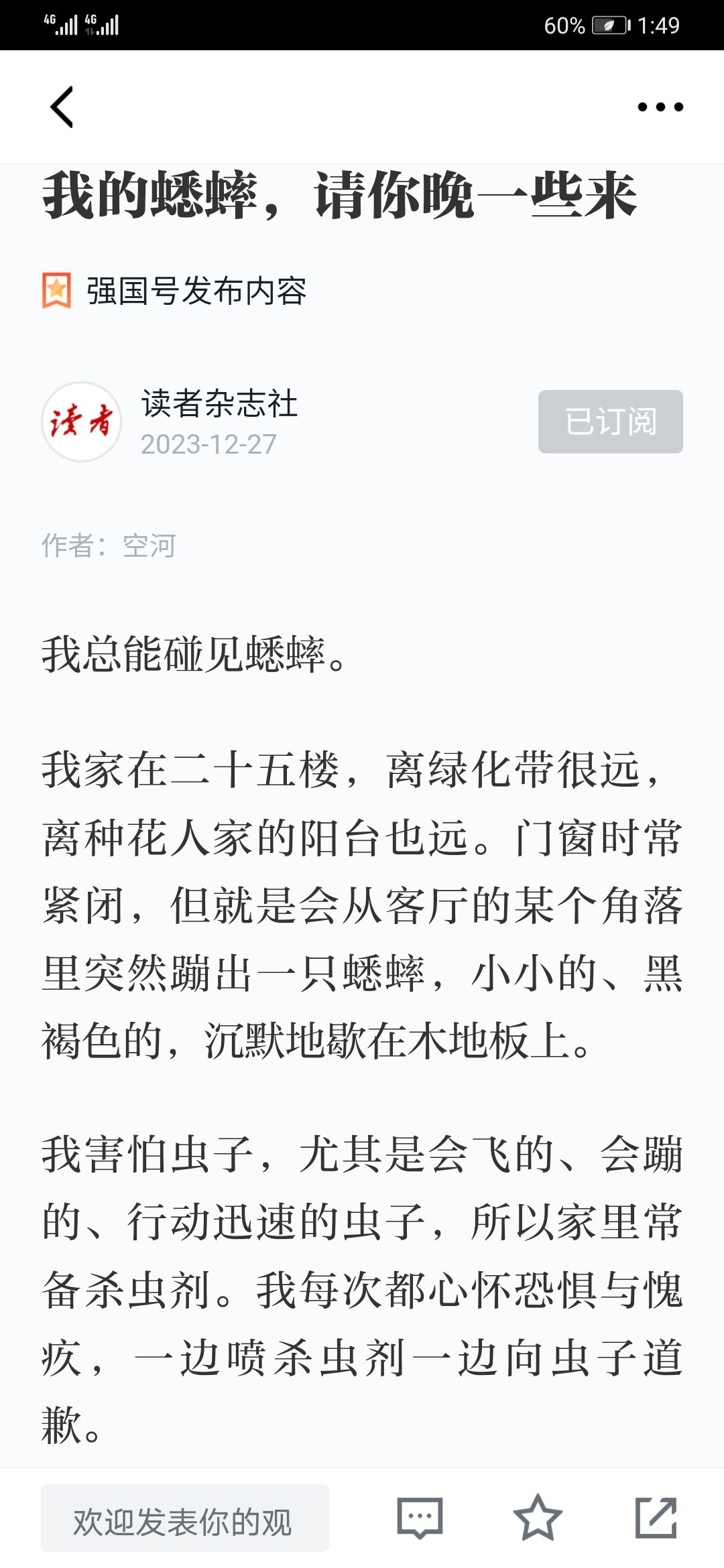
Task: Tap the 已订阅 subscribed button
Action: 611,421
